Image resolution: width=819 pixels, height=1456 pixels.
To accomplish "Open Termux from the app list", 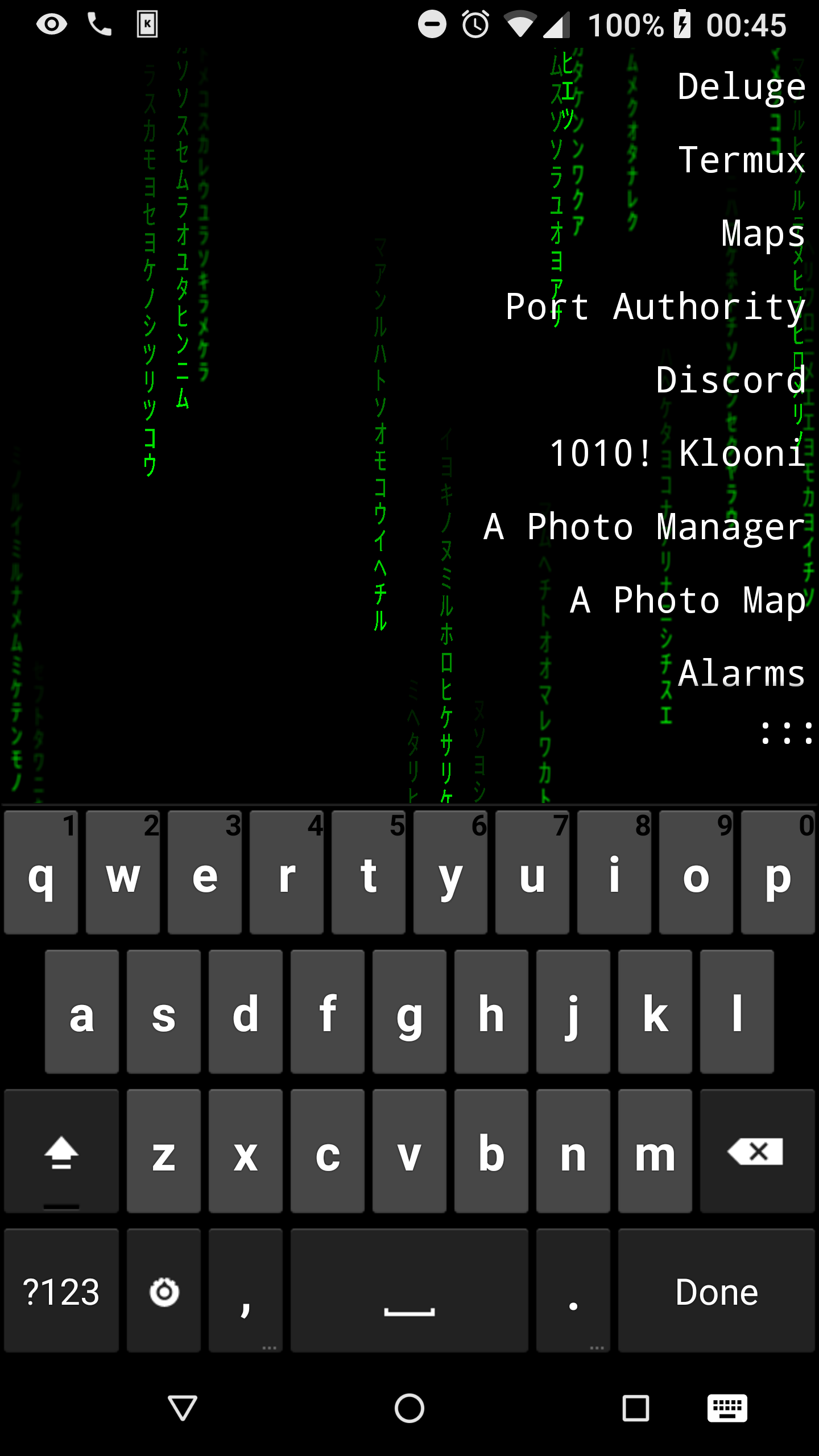I will pyautogui.click(x=741, y=160).
